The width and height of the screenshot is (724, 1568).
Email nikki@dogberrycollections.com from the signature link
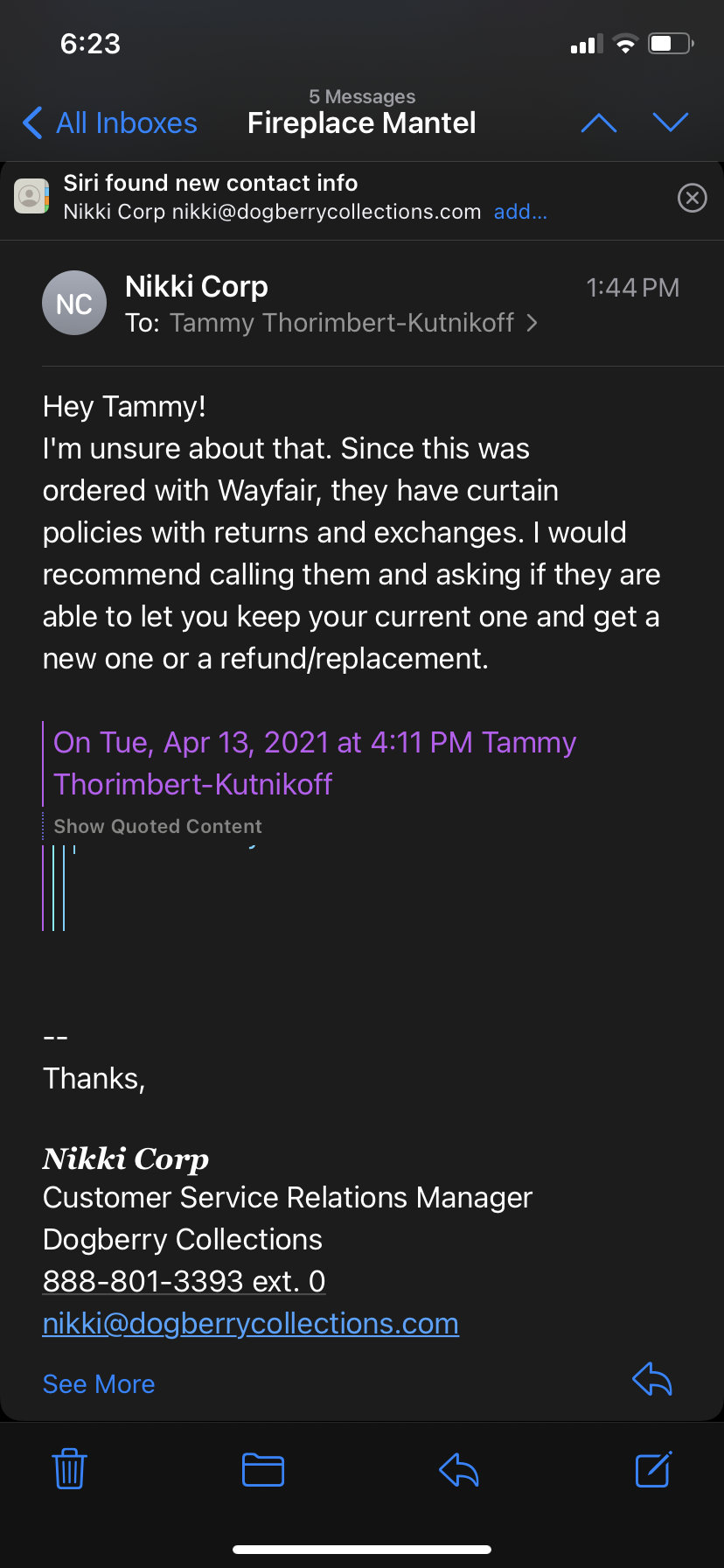(251, 1323)
